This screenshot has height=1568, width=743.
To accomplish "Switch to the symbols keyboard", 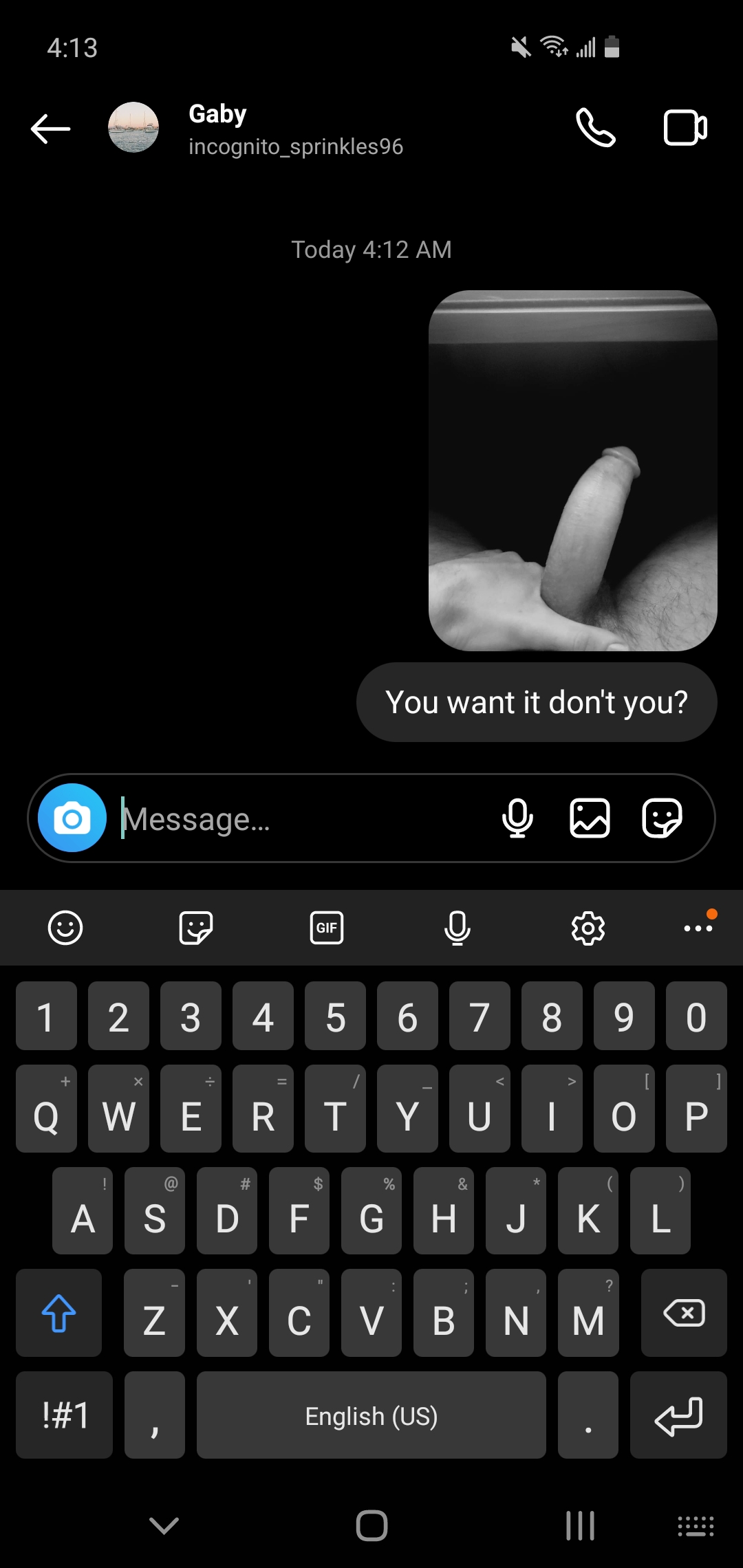I will (x=65, y=1415).
